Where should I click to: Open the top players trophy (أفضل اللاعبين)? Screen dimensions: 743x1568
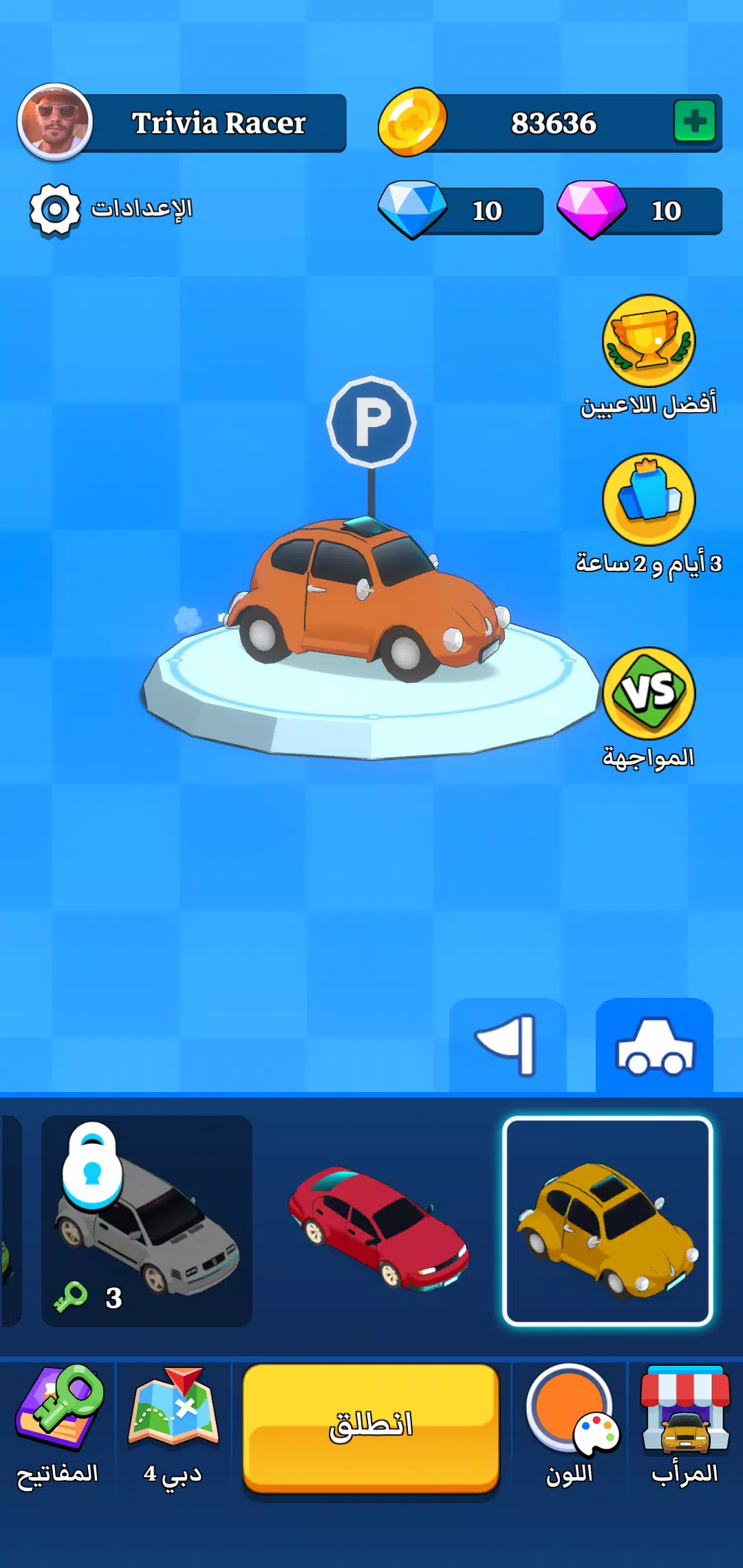(x=649, y=341)
